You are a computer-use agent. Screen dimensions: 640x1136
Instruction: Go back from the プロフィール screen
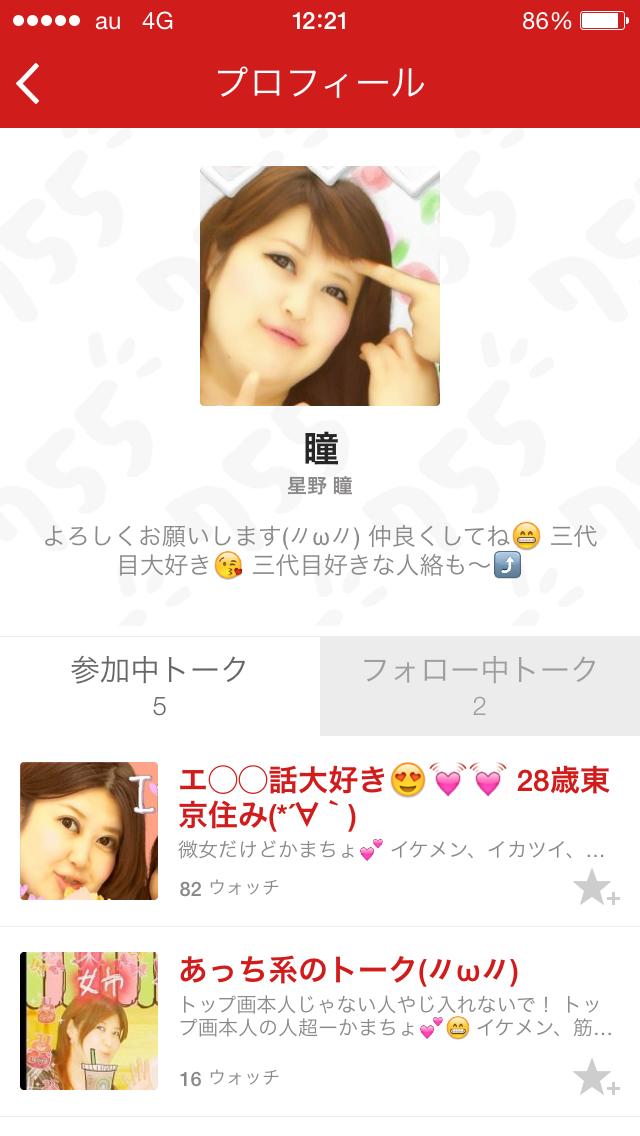click(29, 84)
